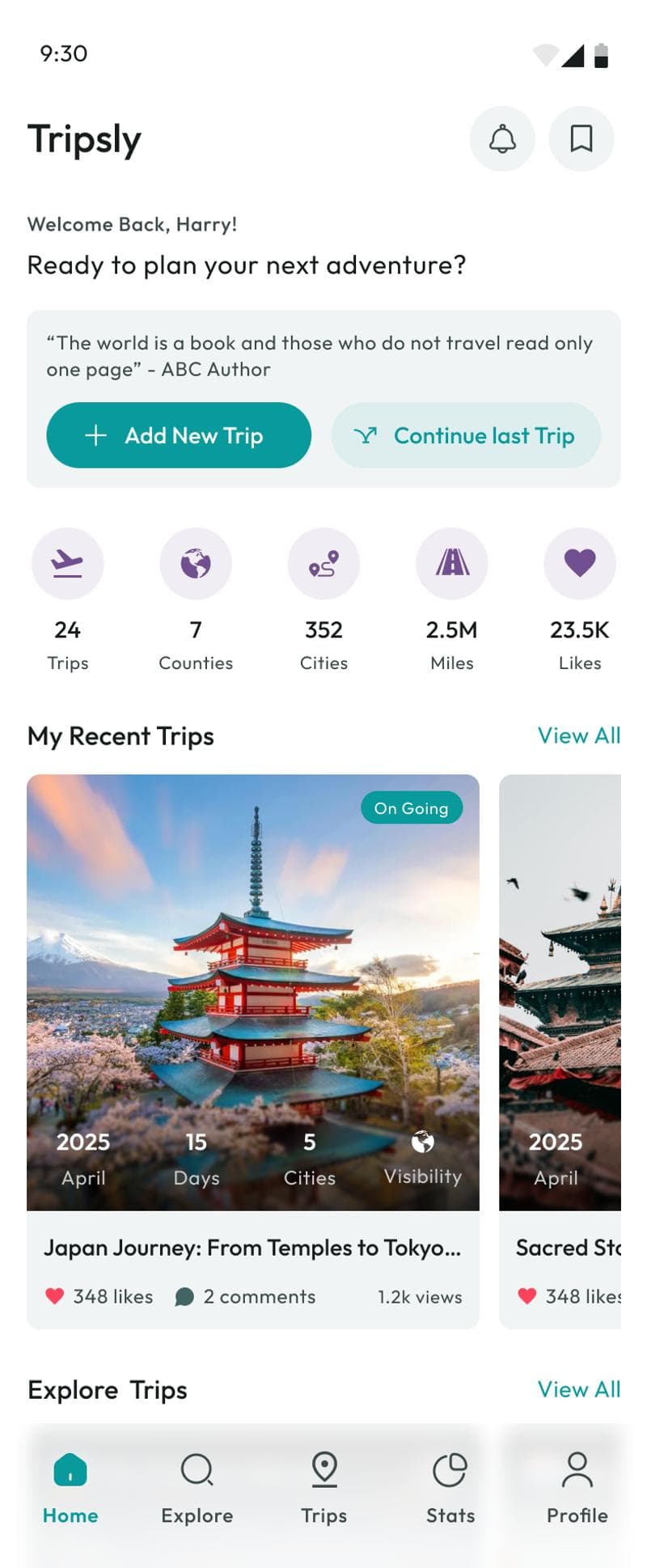Continue last trip

tap(466, 435)
